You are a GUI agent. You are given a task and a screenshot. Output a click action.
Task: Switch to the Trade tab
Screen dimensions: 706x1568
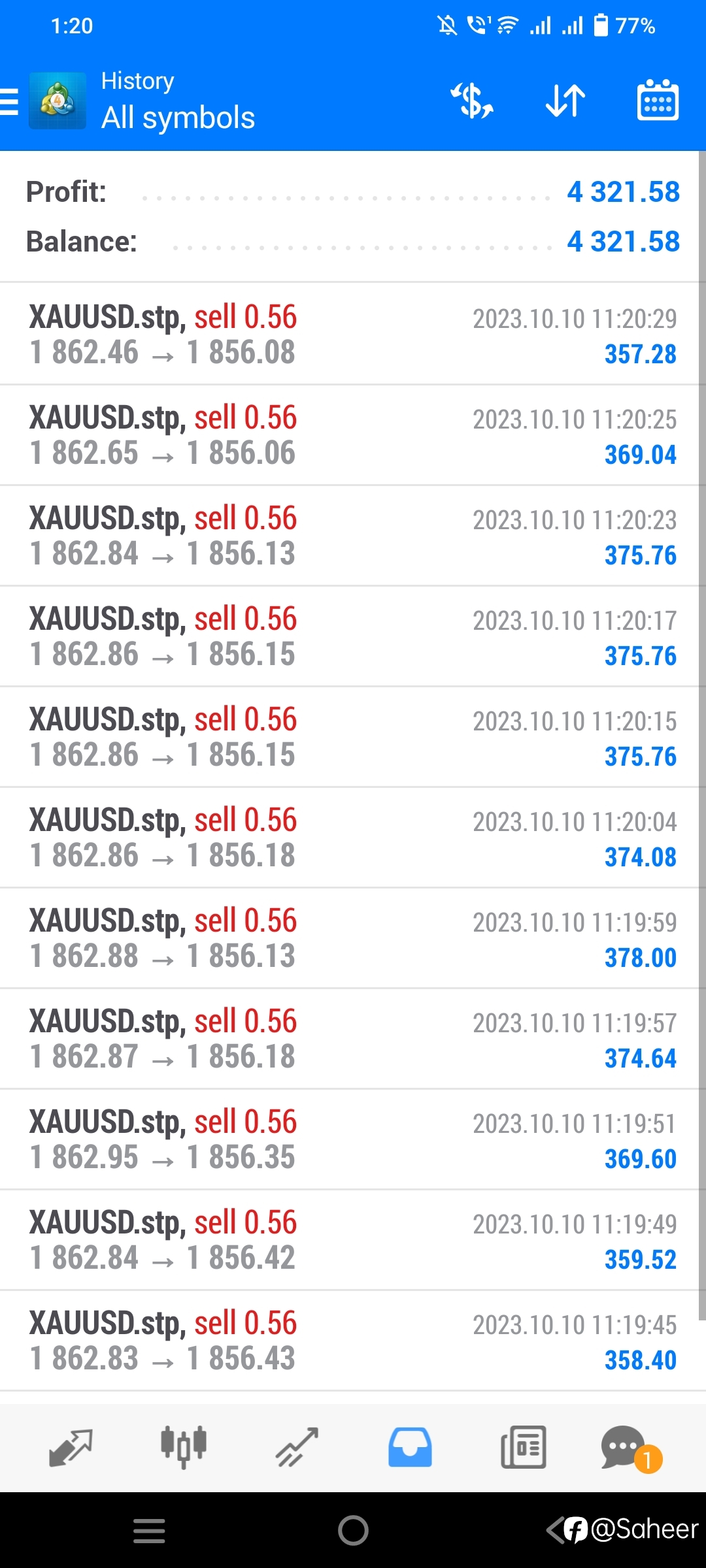tap(297, 1448)
